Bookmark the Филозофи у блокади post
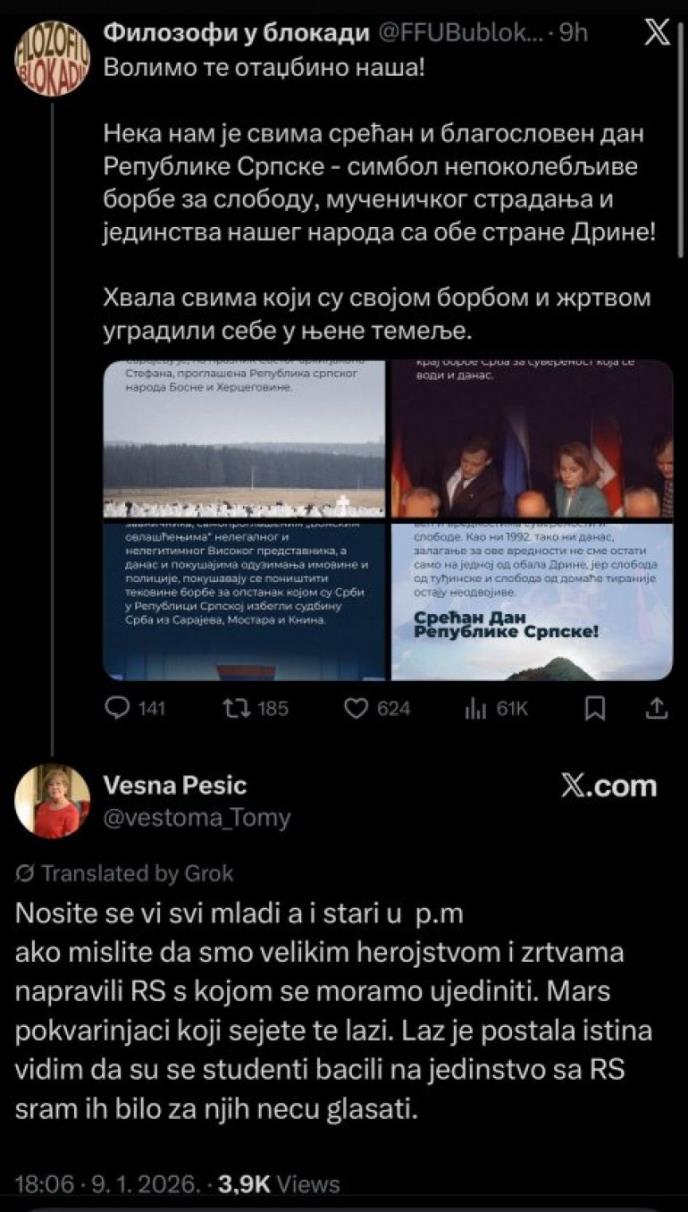688x1212 pixels. 595,708
